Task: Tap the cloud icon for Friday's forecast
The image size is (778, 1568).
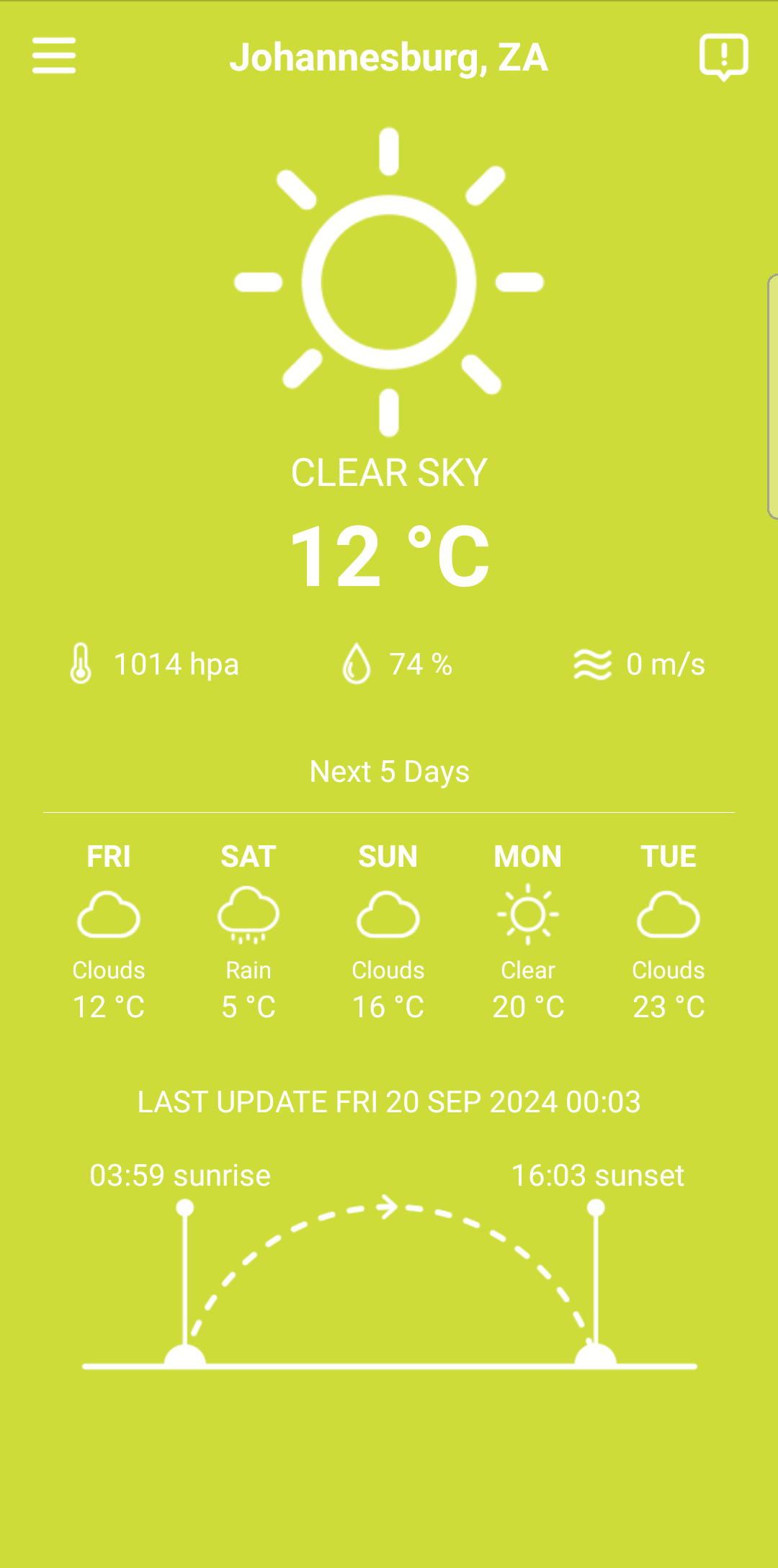Action: pyautogui.click(x=108, y=914)
